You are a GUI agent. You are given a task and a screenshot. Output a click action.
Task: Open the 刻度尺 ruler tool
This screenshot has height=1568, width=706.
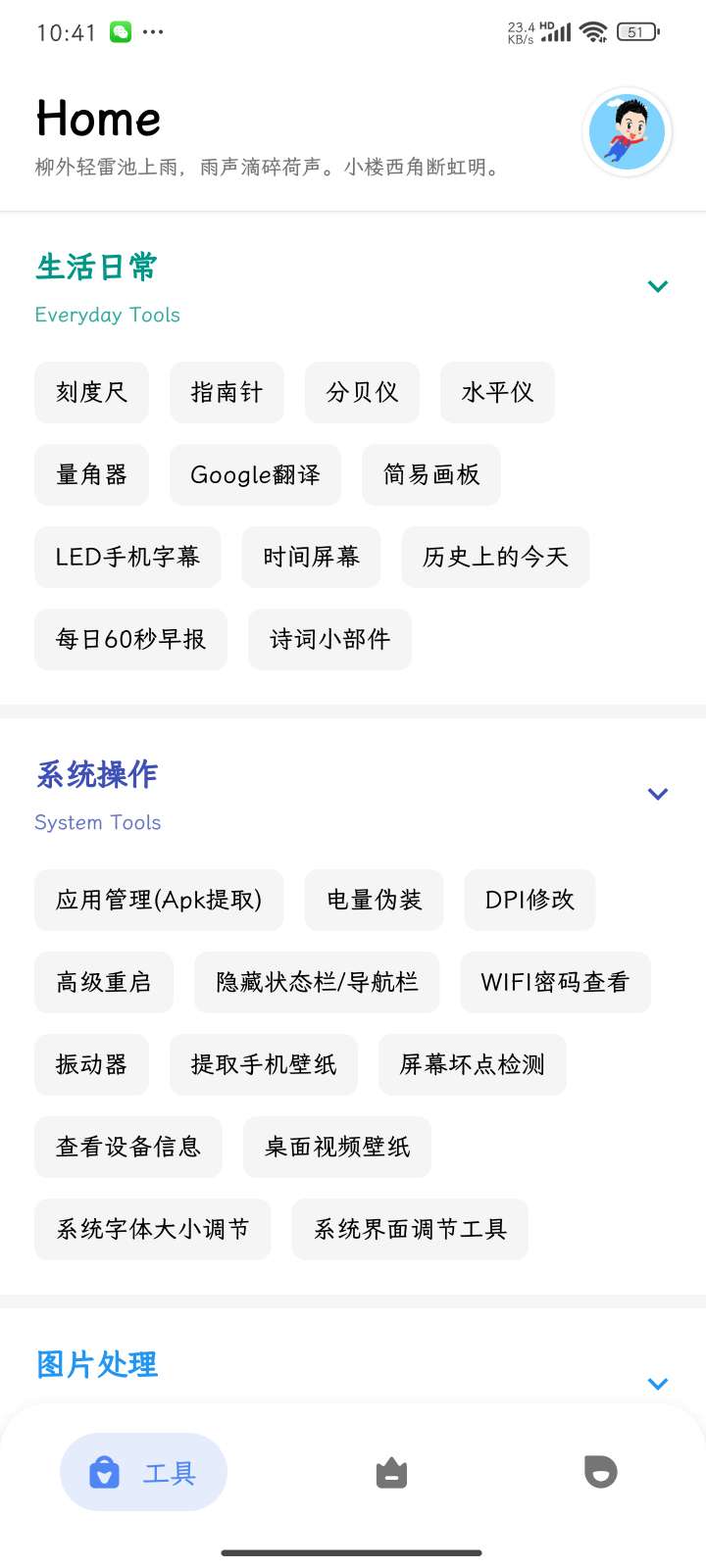[91, 392]
